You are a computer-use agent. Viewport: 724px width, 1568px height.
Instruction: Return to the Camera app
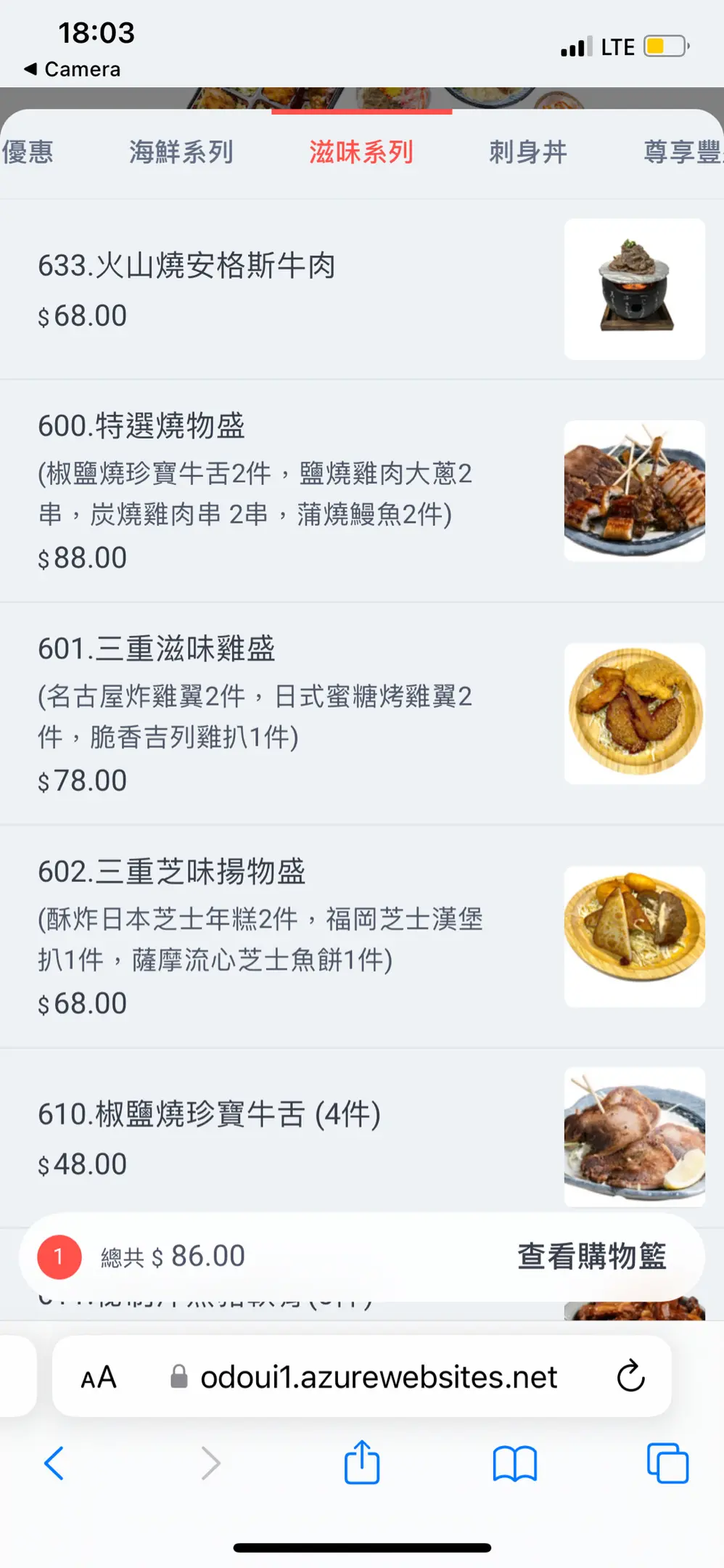coord(72,69)
